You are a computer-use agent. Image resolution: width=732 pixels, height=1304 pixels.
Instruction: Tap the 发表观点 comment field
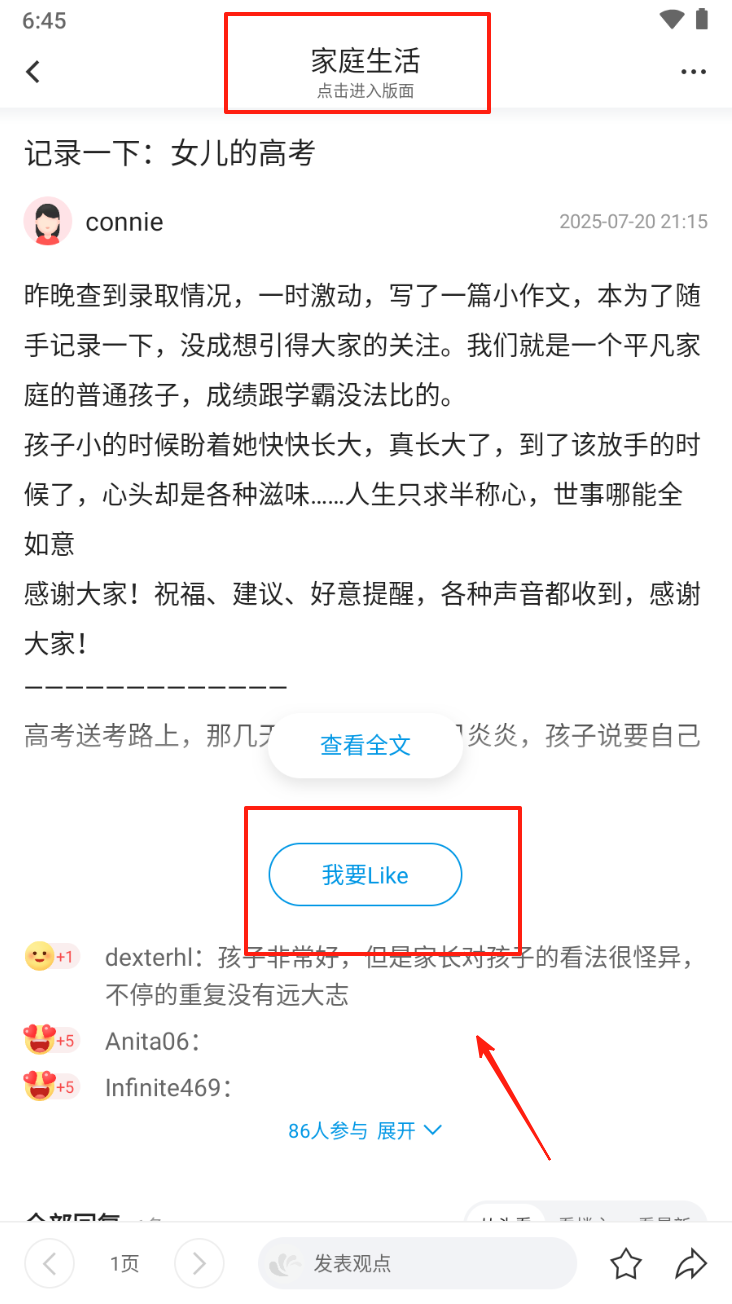click(417, 1263)
